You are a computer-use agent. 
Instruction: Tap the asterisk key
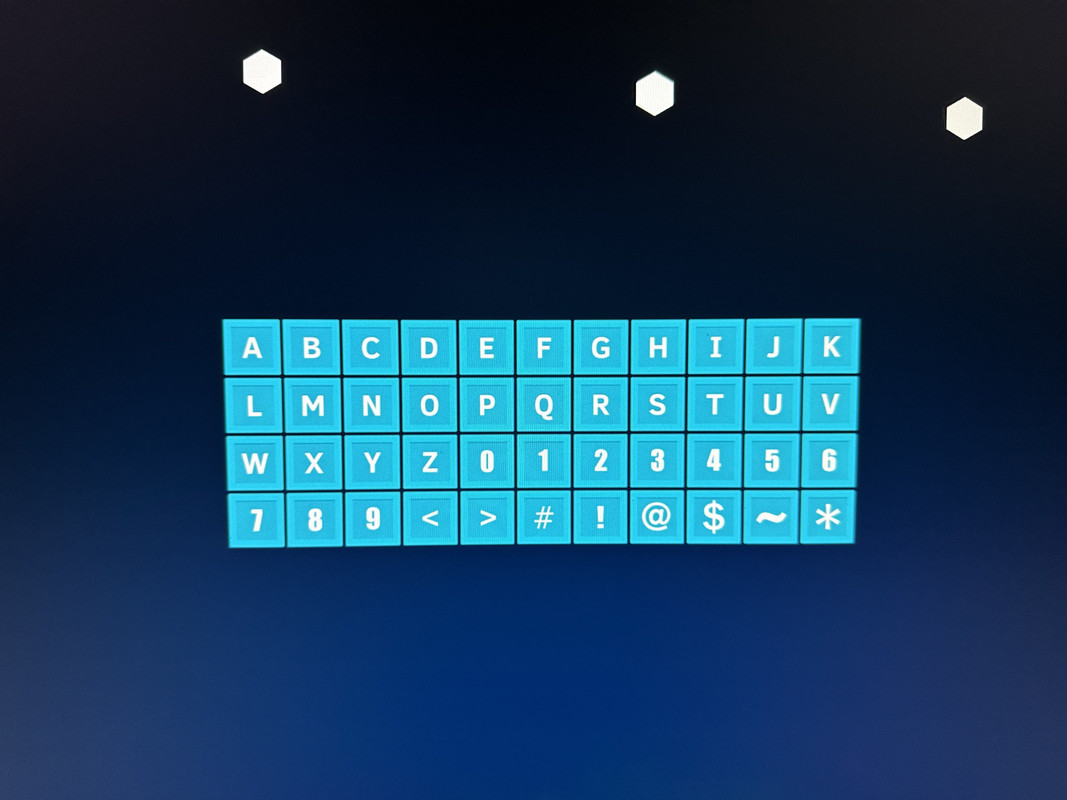coord(828,518)
